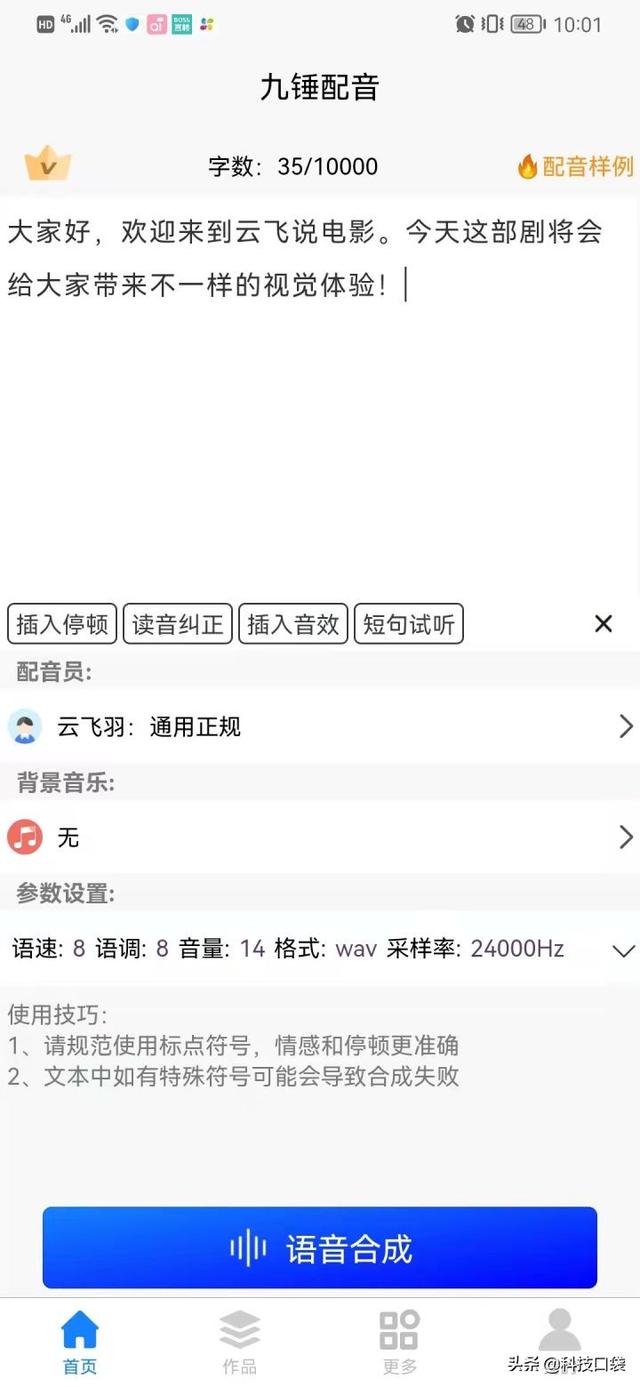Tap 插入停顿 to insert a pause
The height and width of the screenshot is (1387, 640).
tap(63, 624)
